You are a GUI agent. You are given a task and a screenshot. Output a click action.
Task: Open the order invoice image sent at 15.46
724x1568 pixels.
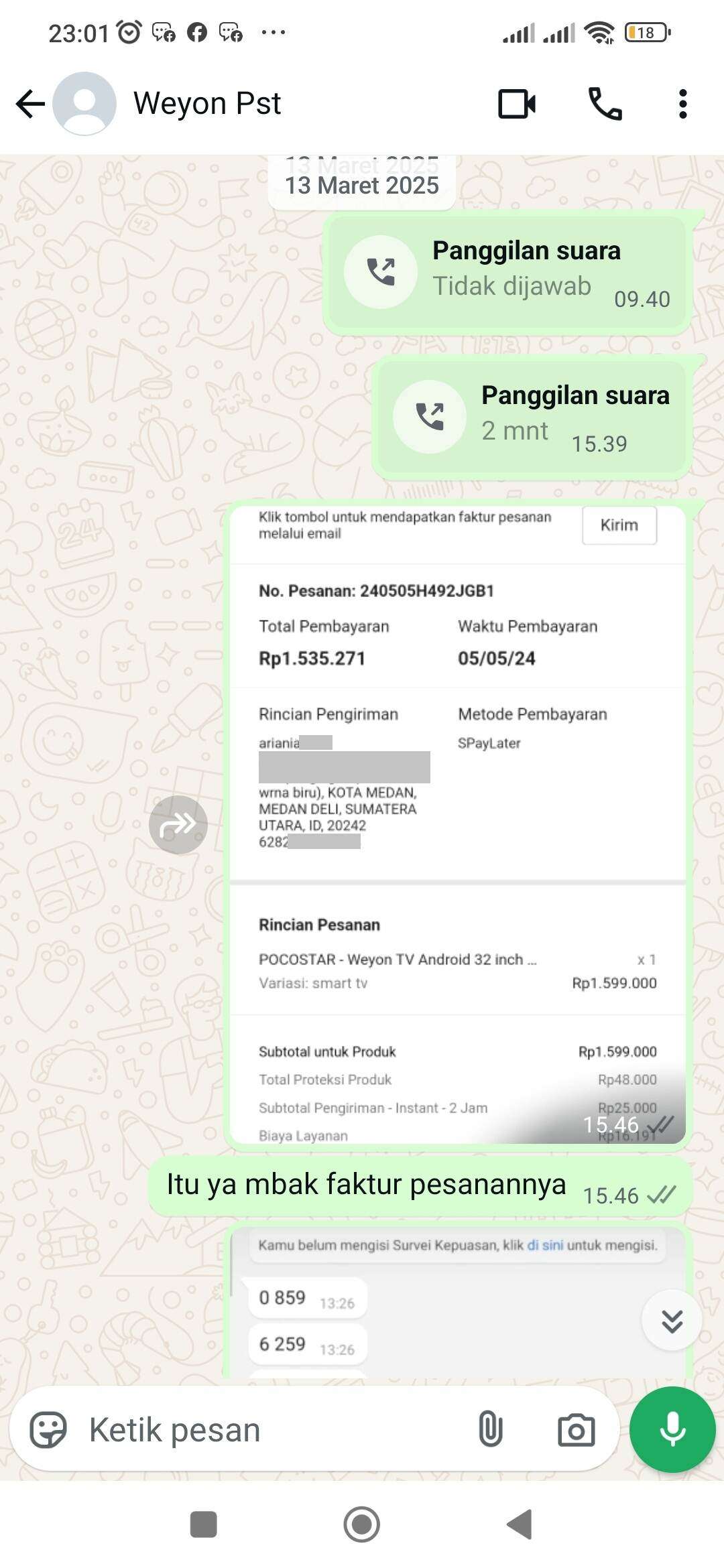tap(457, 824)
